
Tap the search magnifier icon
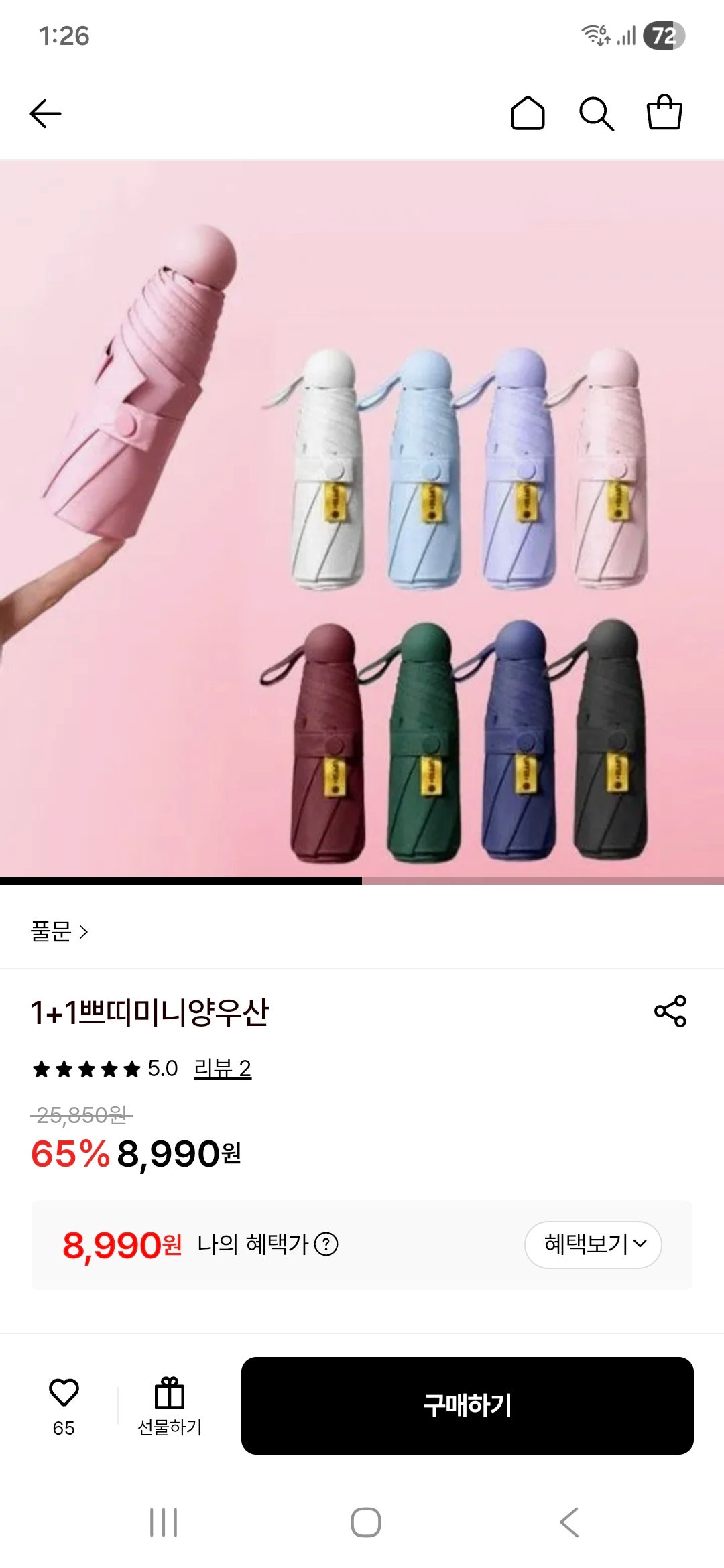pyautogui.click(x=597, y=113)
